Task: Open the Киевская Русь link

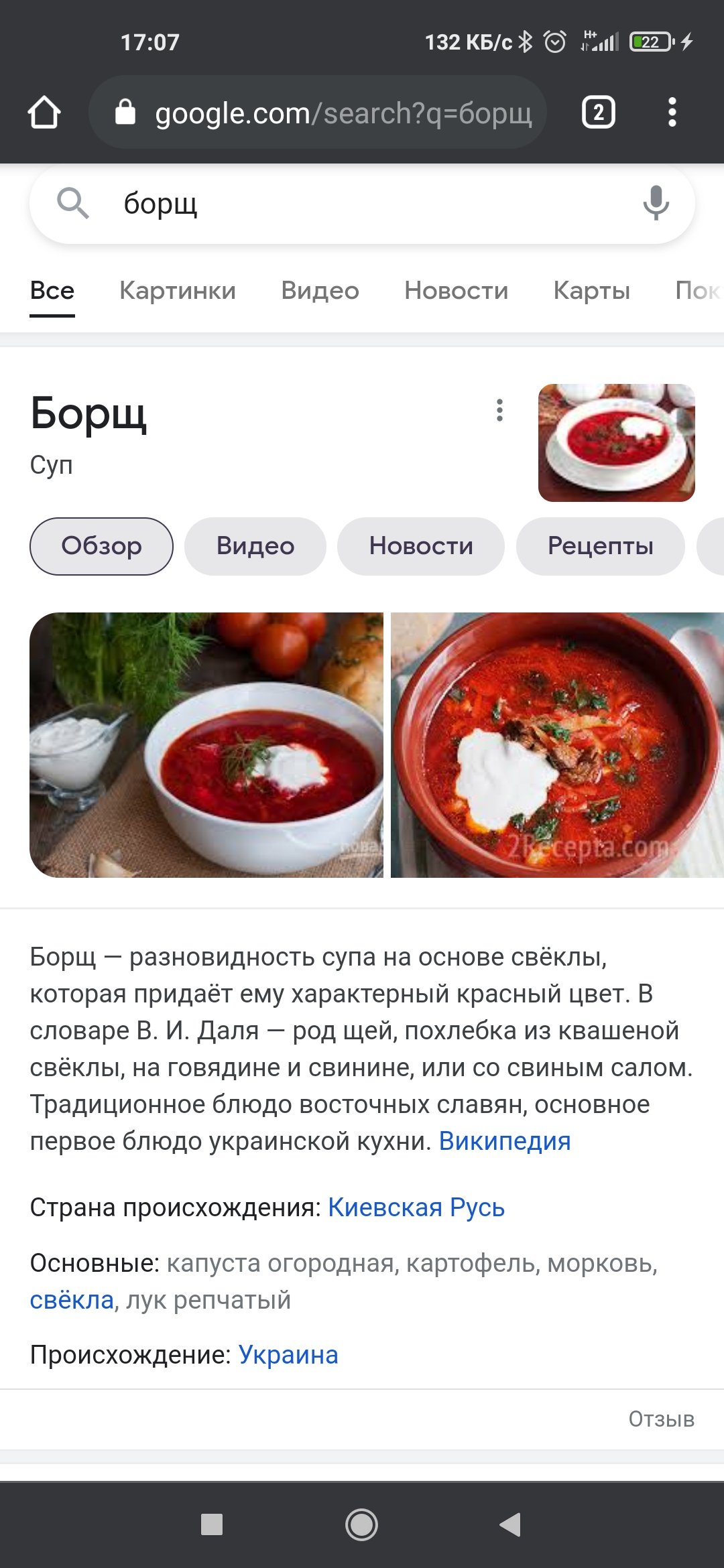Action: 416,1207
